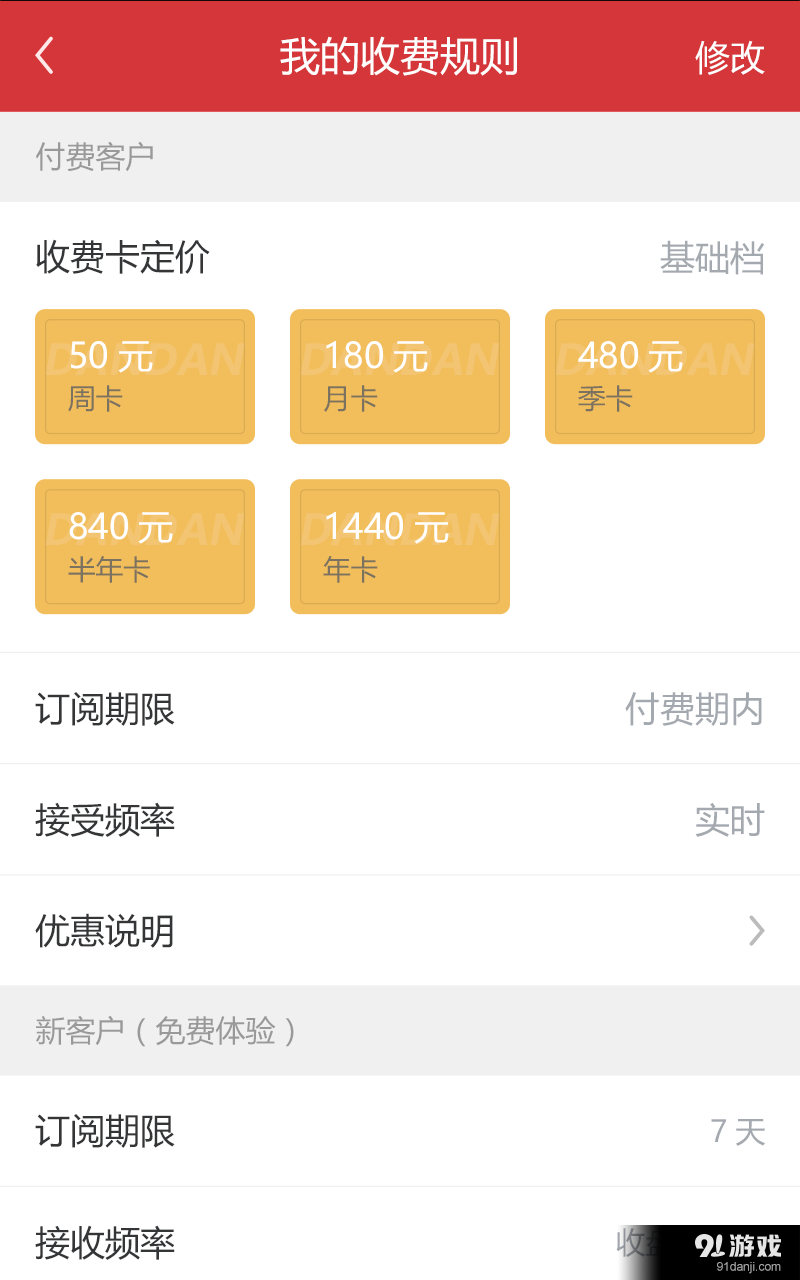Select the 180 元 月卡 monthly card
Viewport: 800px width, 1280px height.
click(399, 375)
